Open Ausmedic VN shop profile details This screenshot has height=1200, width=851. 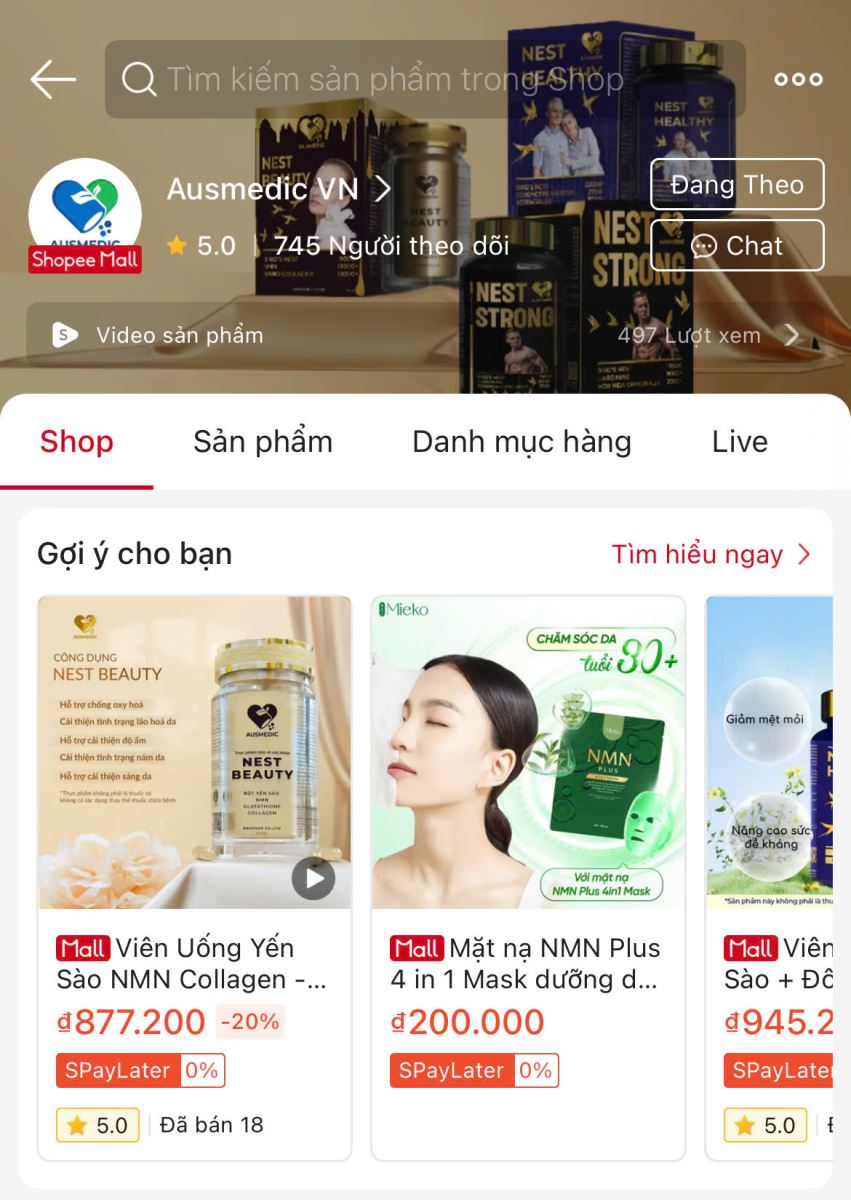[279, 188]
